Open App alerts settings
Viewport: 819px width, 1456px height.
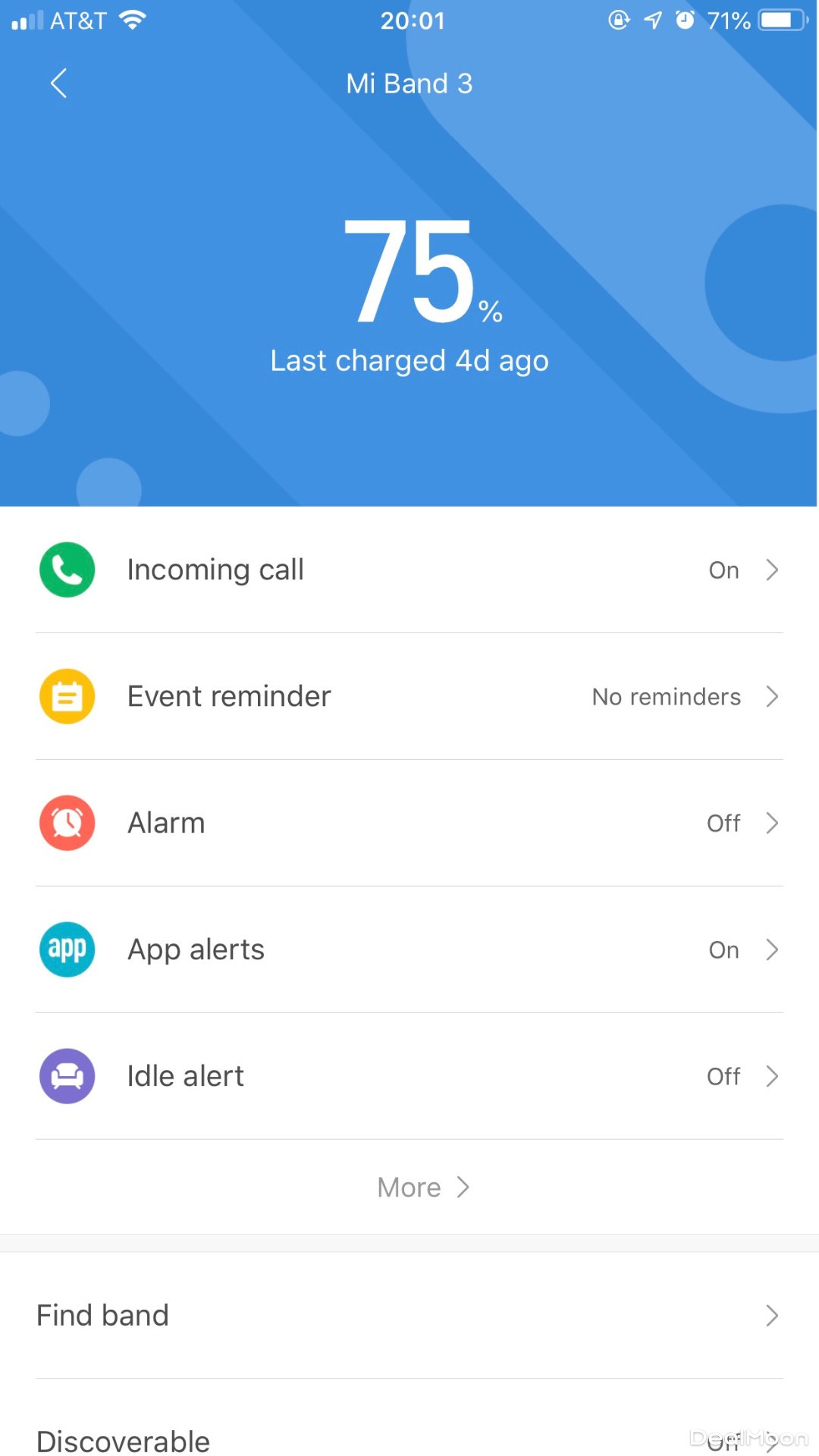click(x=409, y=949)
